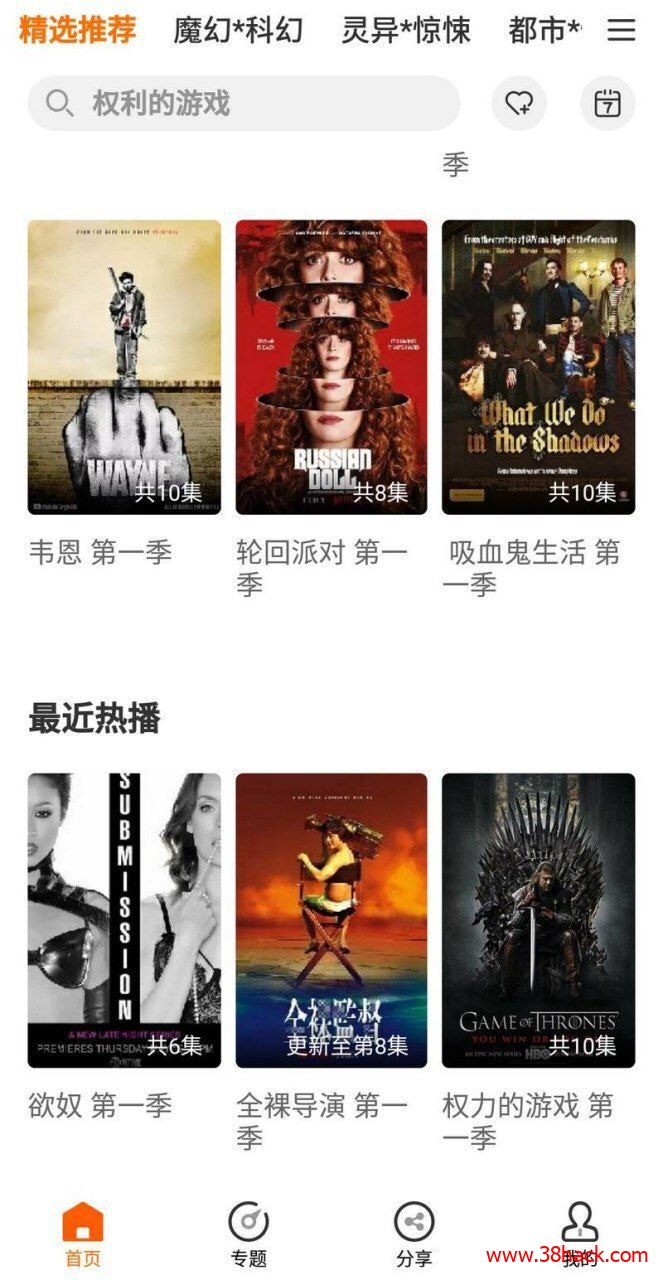Select the 精选推荐 tab
This screenshot has height=1280, width=663.
click(x=77, y=30)
